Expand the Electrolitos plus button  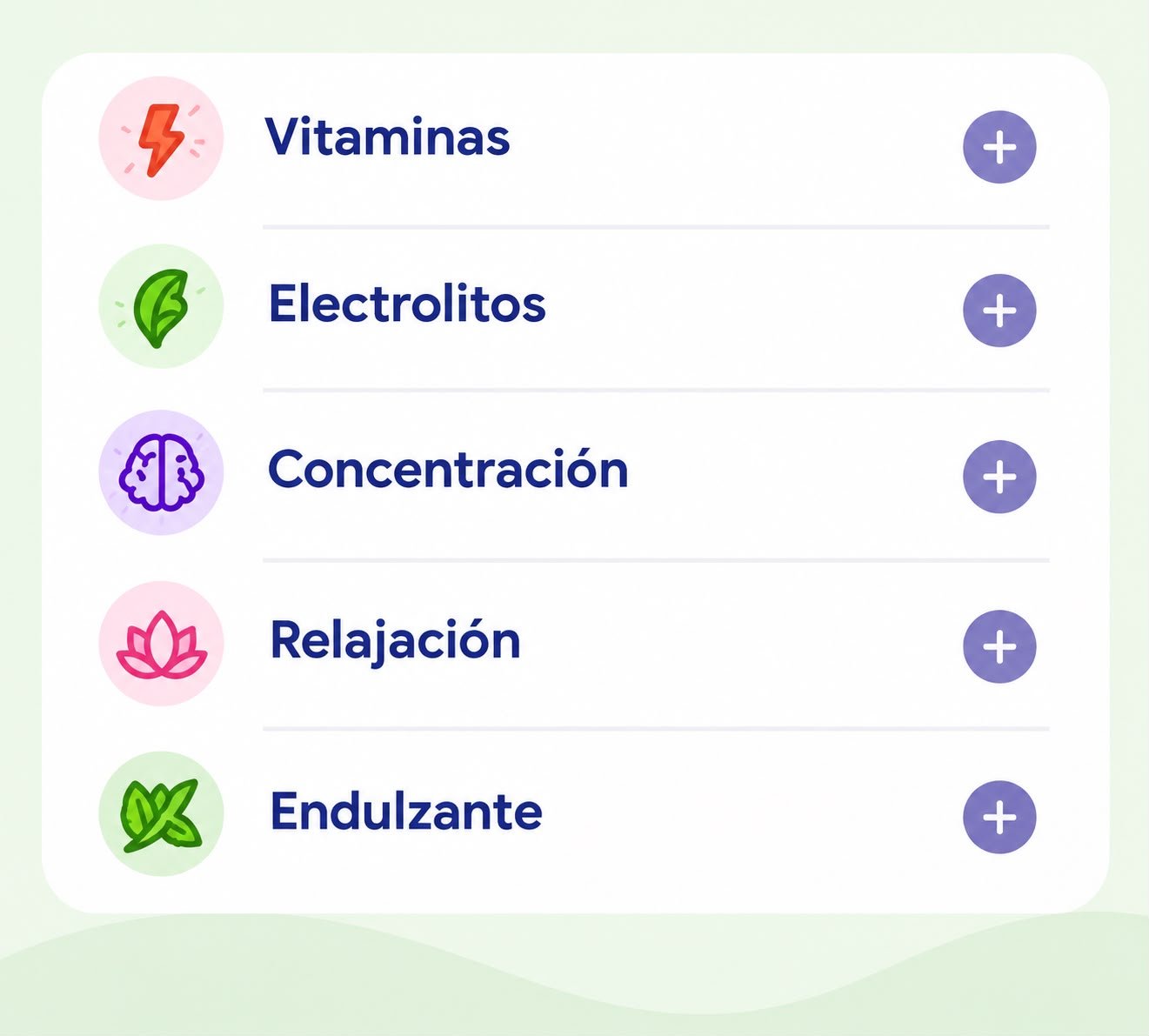coord(999,311)
